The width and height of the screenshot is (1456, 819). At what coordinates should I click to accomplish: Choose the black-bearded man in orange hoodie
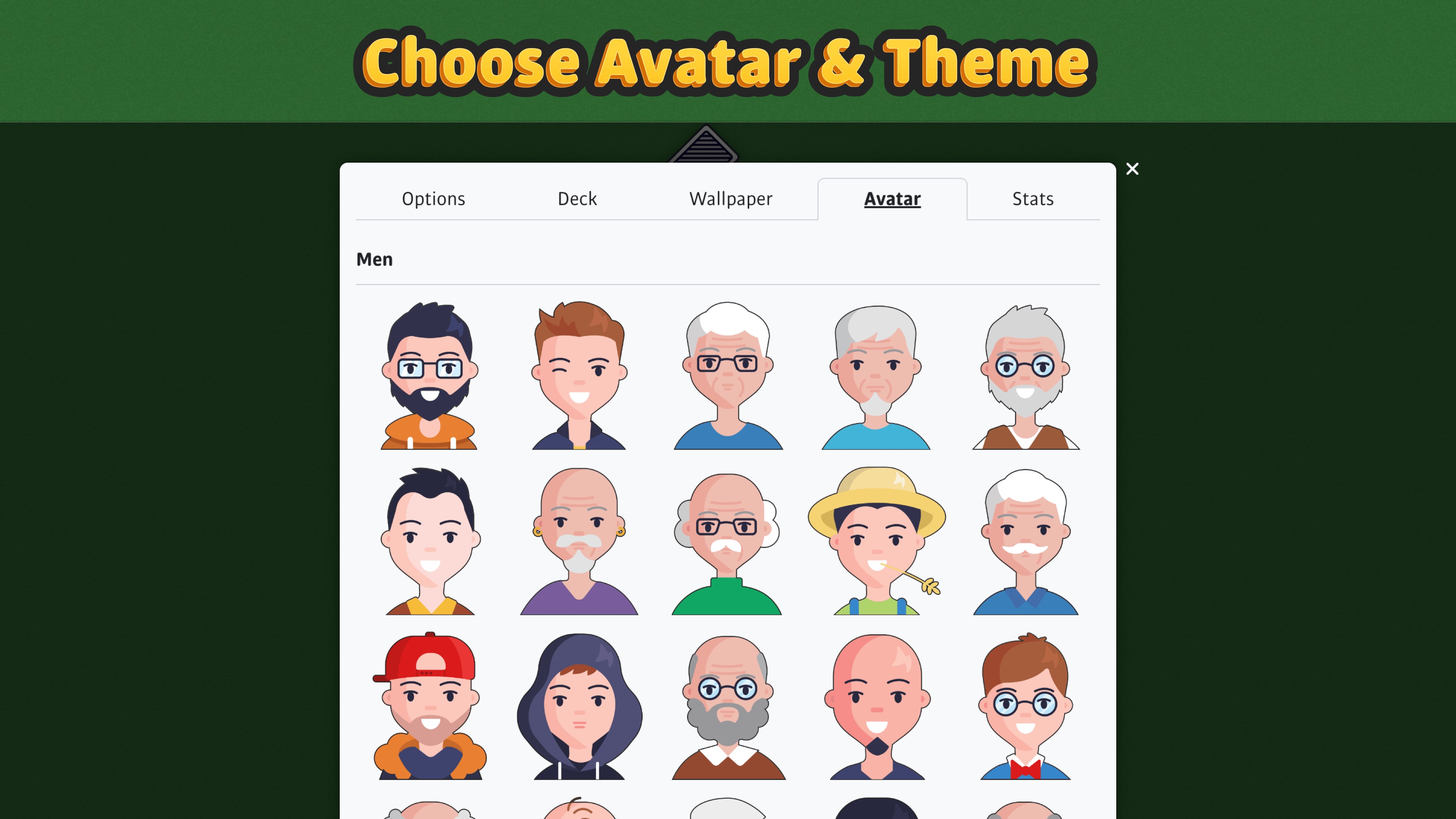tap(430, 376)
